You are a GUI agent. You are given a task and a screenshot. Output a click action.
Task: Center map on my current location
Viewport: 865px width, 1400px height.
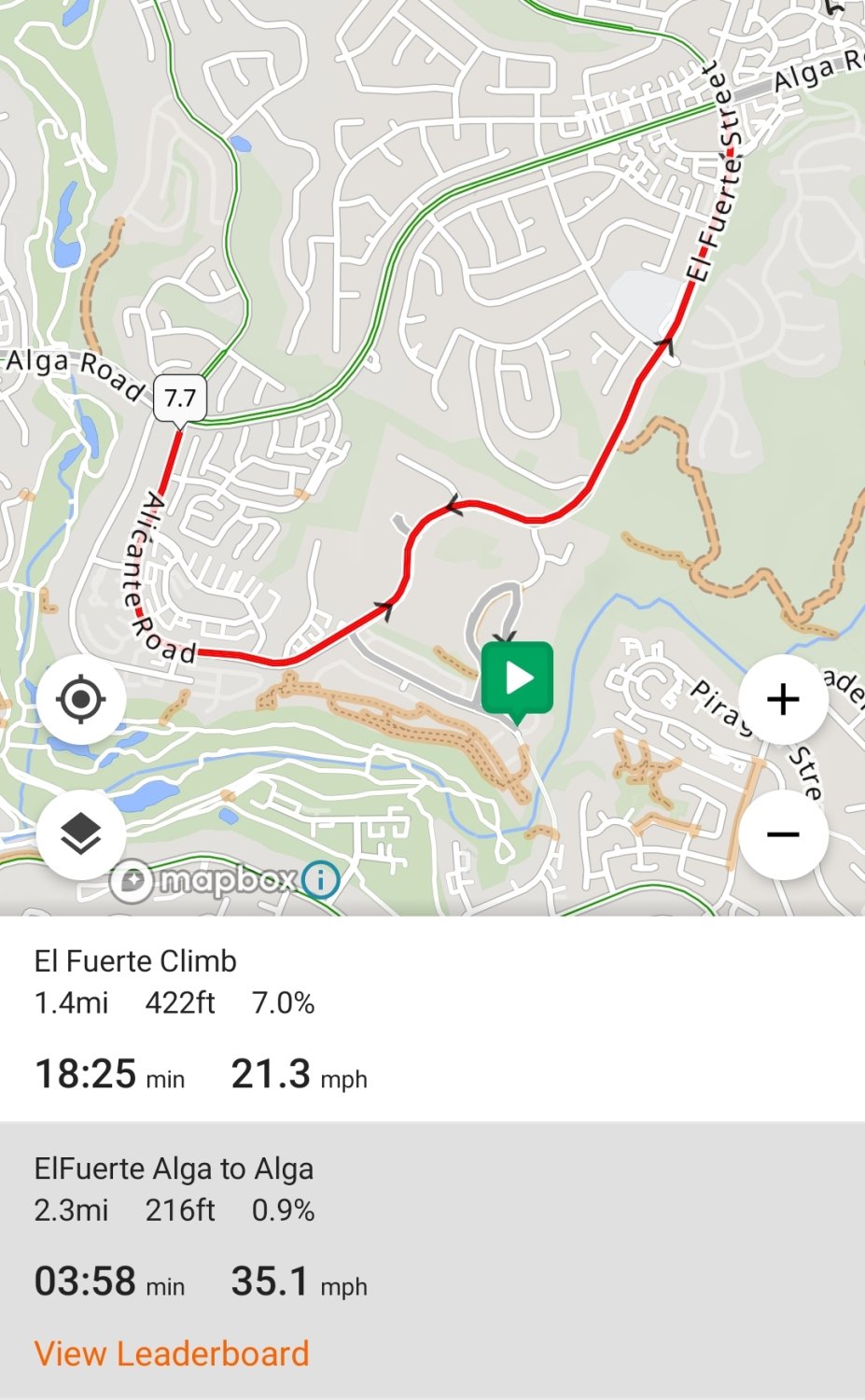tap(81, 699)
